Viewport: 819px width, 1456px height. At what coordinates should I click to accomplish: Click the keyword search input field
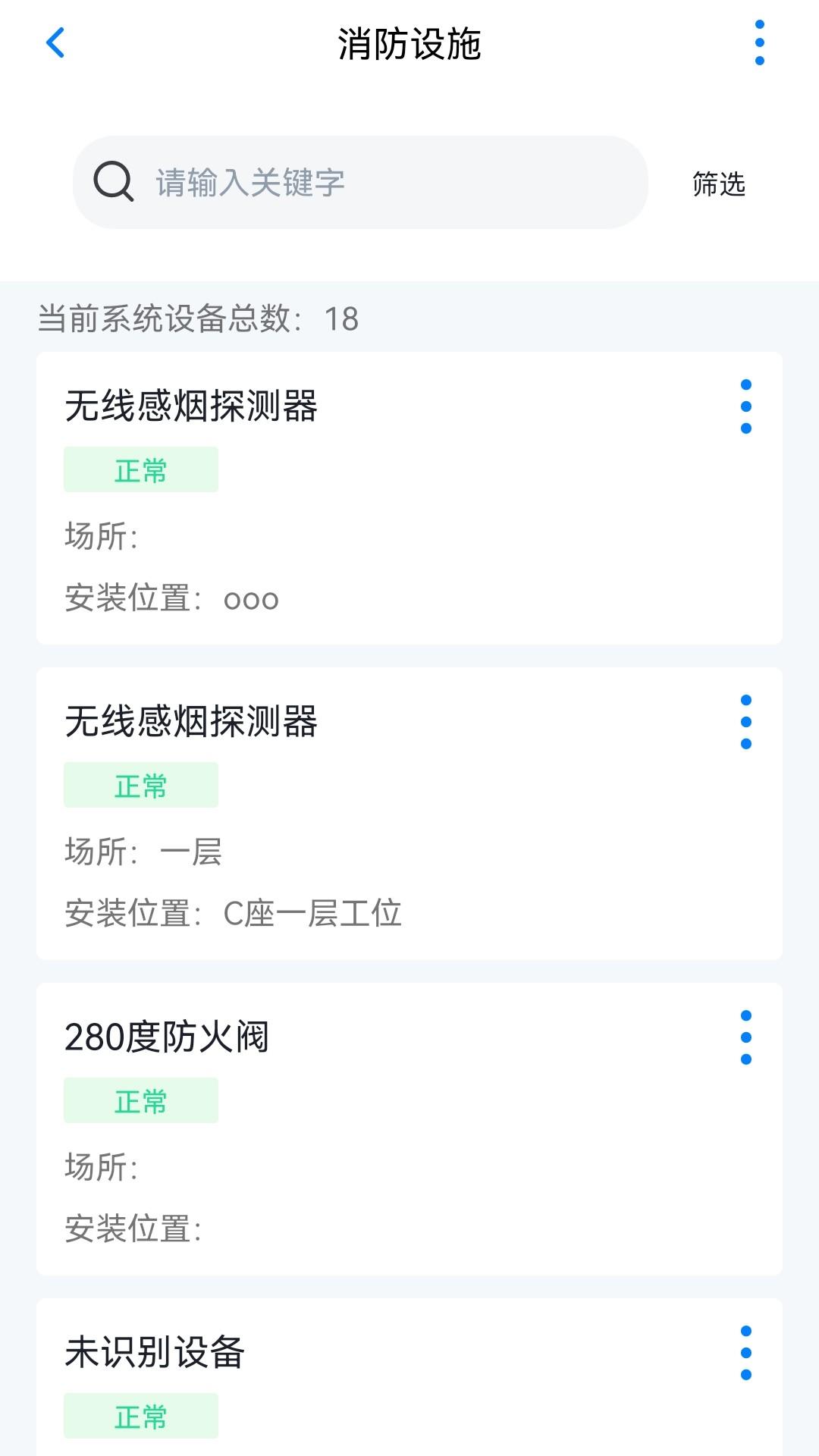[x=341, y=180]
